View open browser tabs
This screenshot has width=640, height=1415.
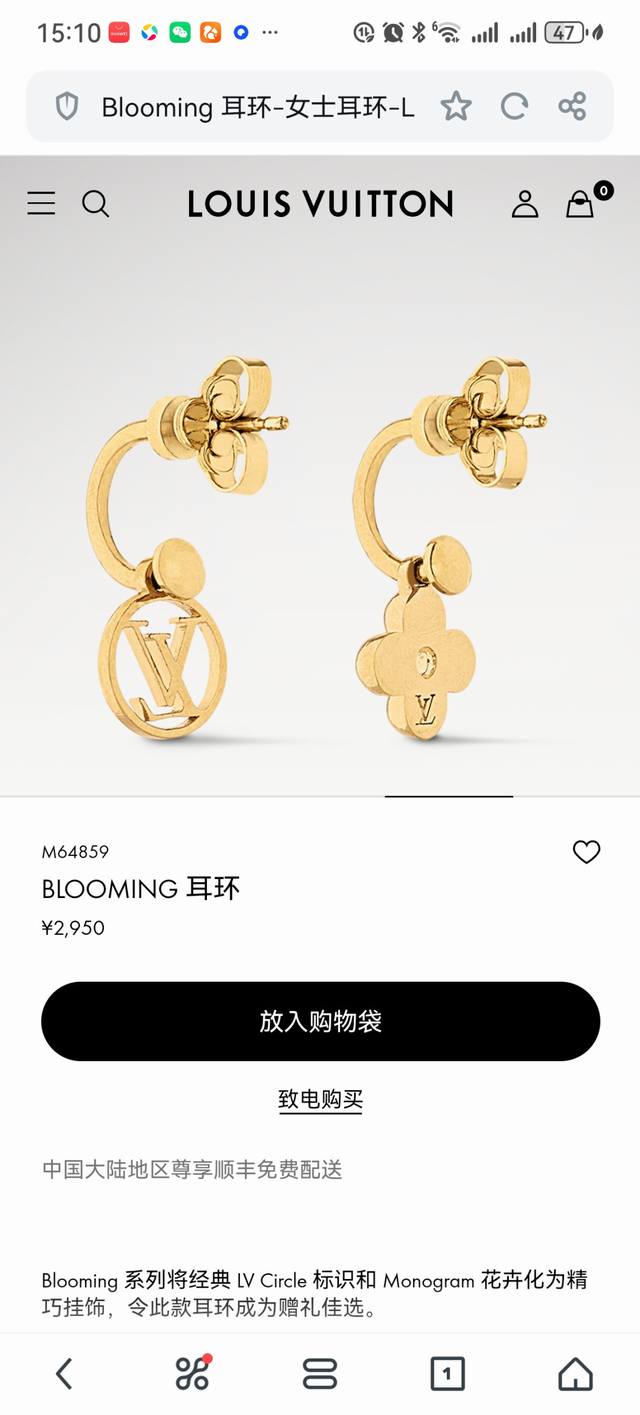point(447,1373)
